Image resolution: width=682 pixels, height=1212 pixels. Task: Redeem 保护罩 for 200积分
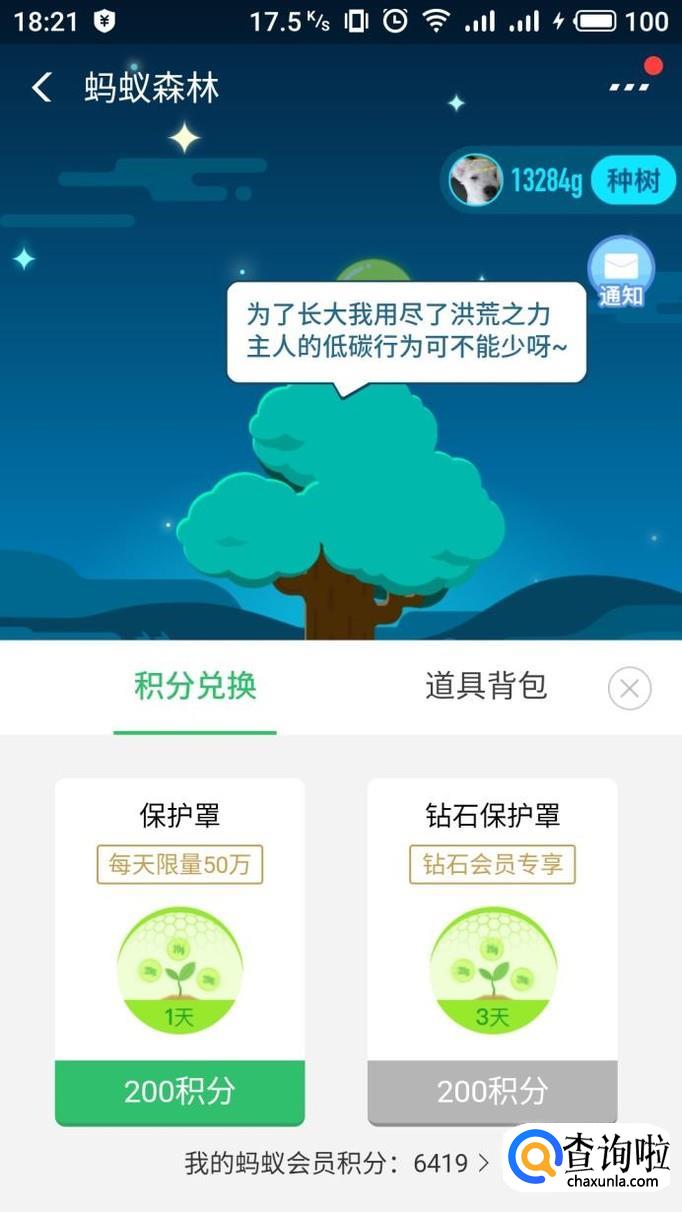[x=180, y=1091]
